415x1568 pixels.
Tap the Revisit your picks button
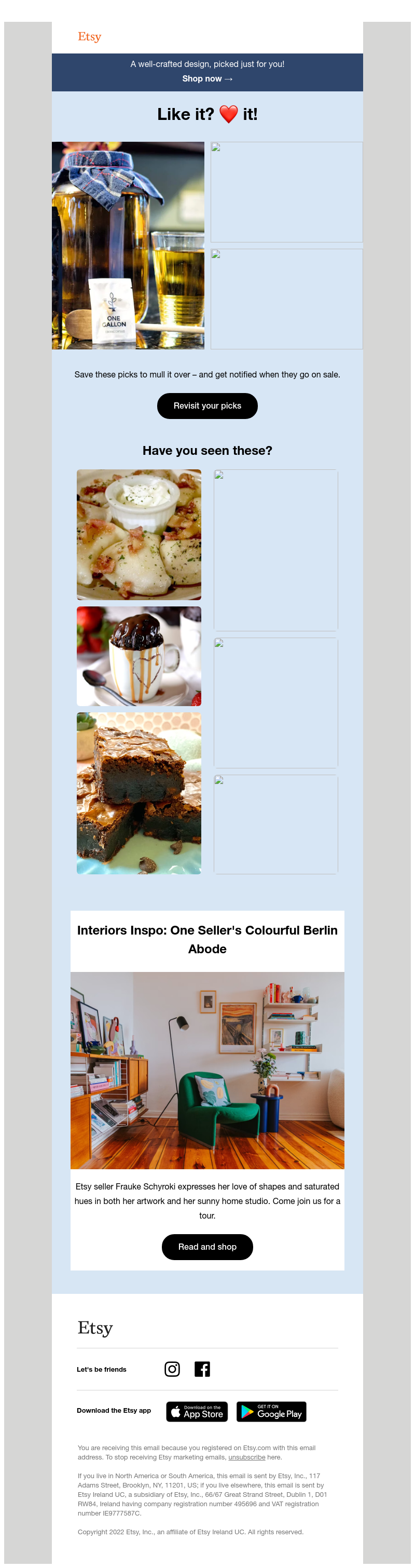[x=207, y=406]
